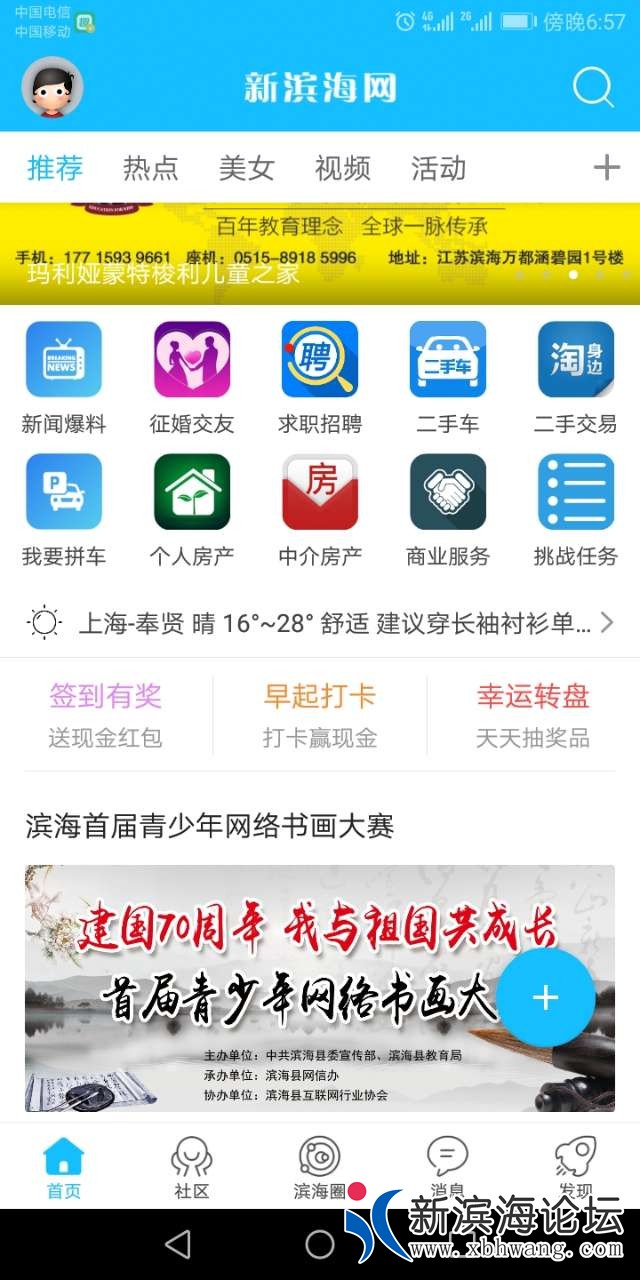The height and width of the screenshot is (1280, 640).
Task: Switch to the 热点 tab
Action: pyautogui.click(x=151, y=168)
